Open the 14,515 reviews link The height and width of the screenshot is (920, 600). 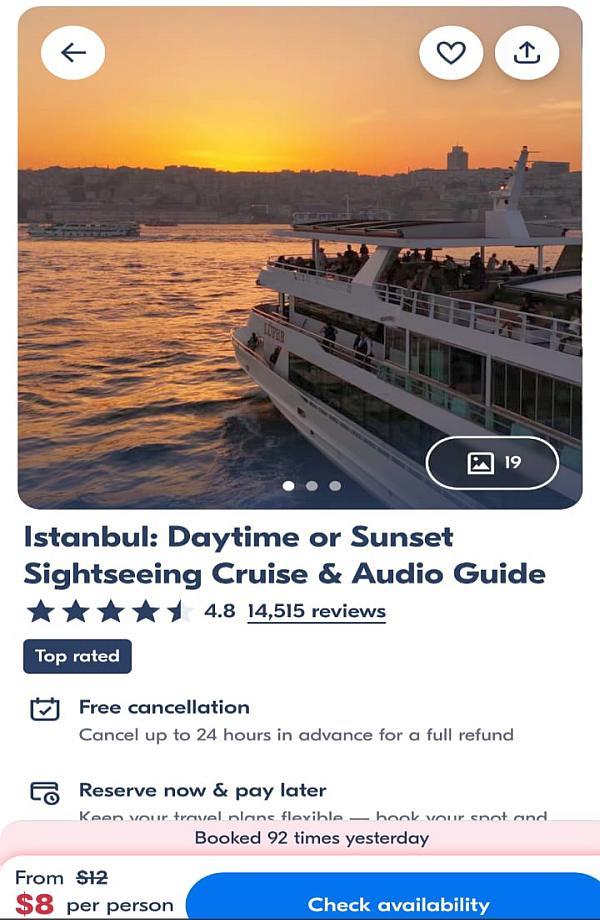pos(316,611)
